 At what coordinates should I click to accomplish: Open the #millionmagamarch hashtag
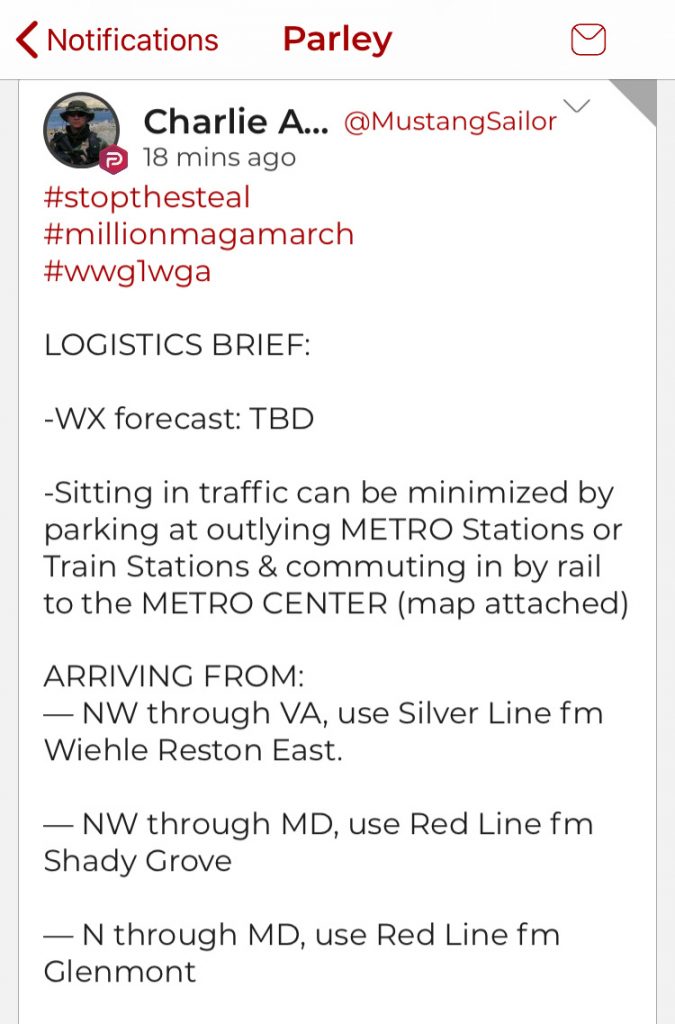click(199, 234)
